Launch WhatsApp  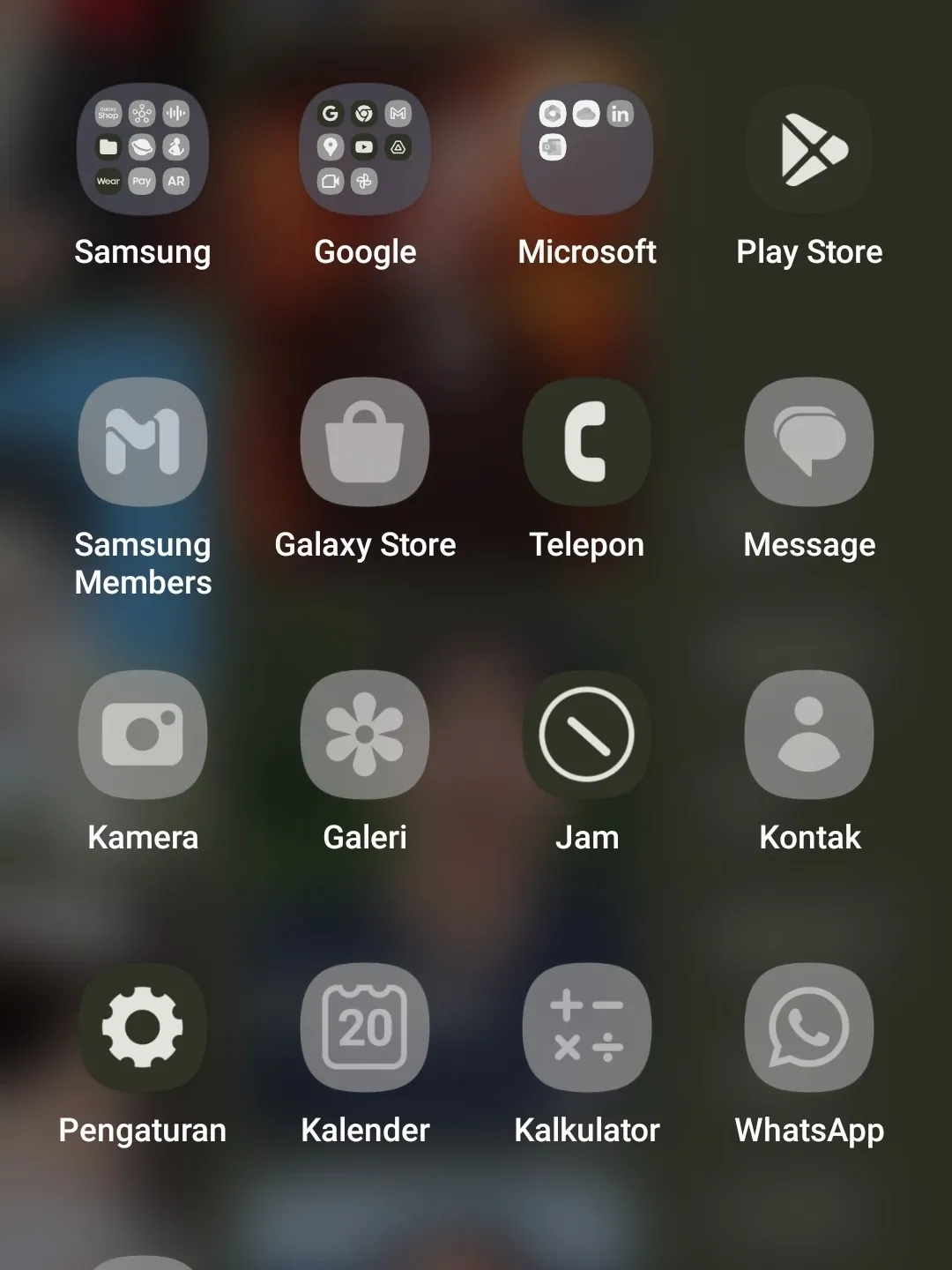pos(809,1027)
